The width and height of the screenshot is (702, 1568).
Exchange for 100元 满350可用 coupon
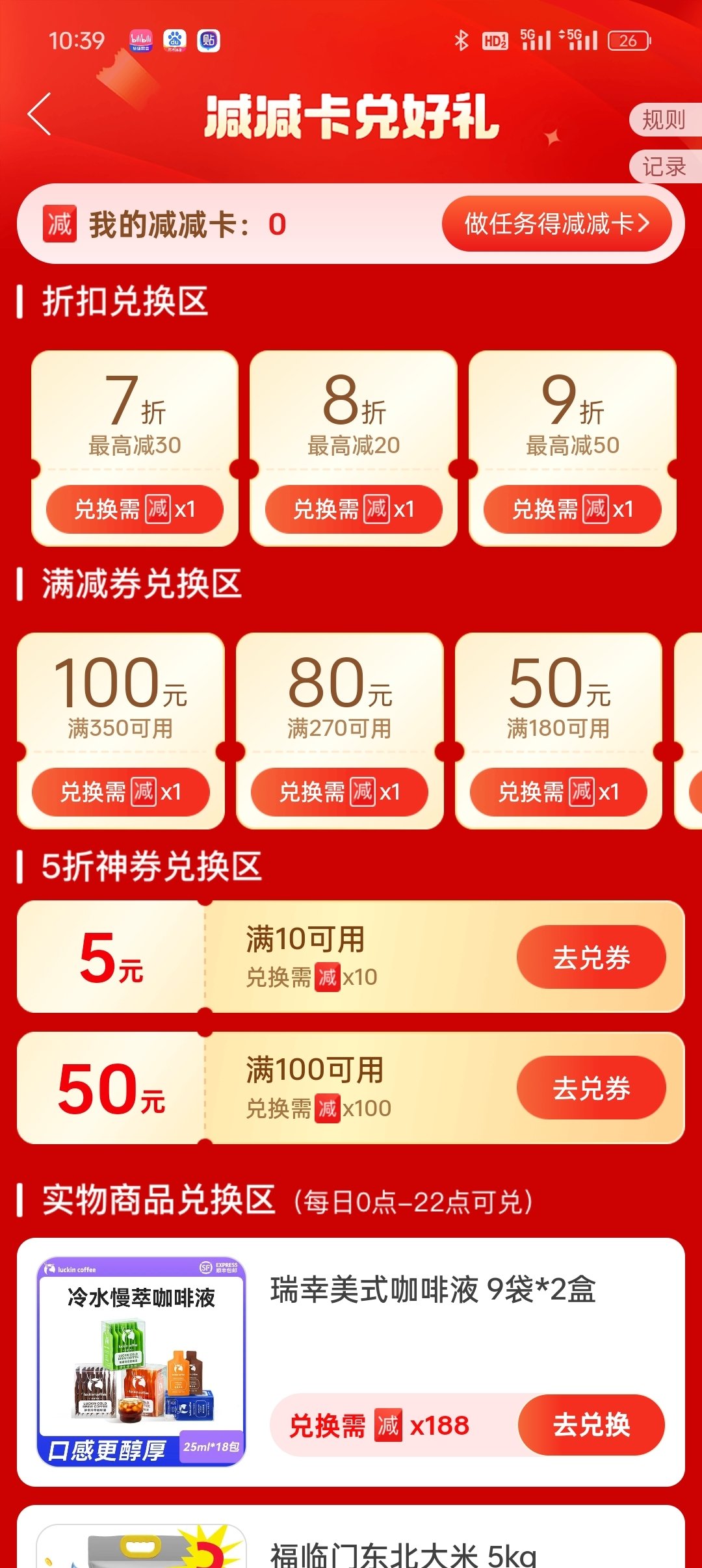(121, 792)
